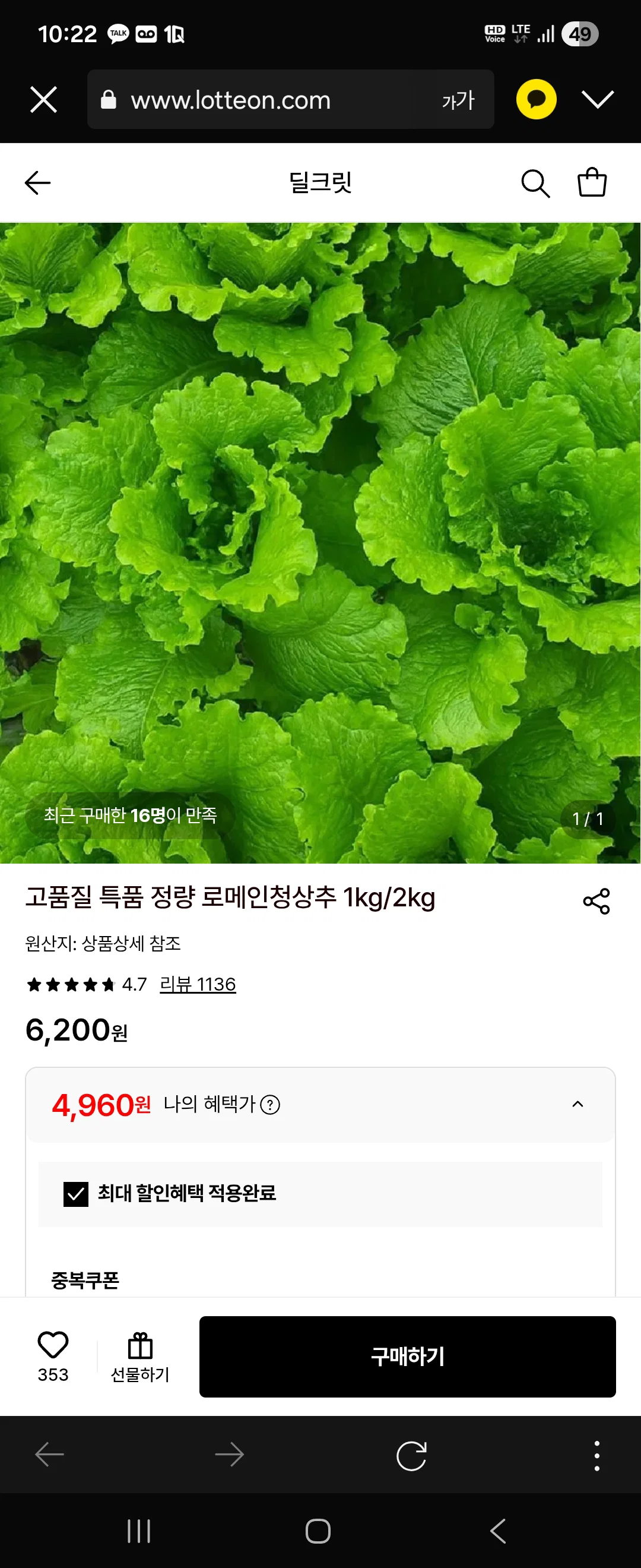Open the lettuce product photo
Image resolution: width=641 pixels, height=1568 pixels.
coord(320,543)
